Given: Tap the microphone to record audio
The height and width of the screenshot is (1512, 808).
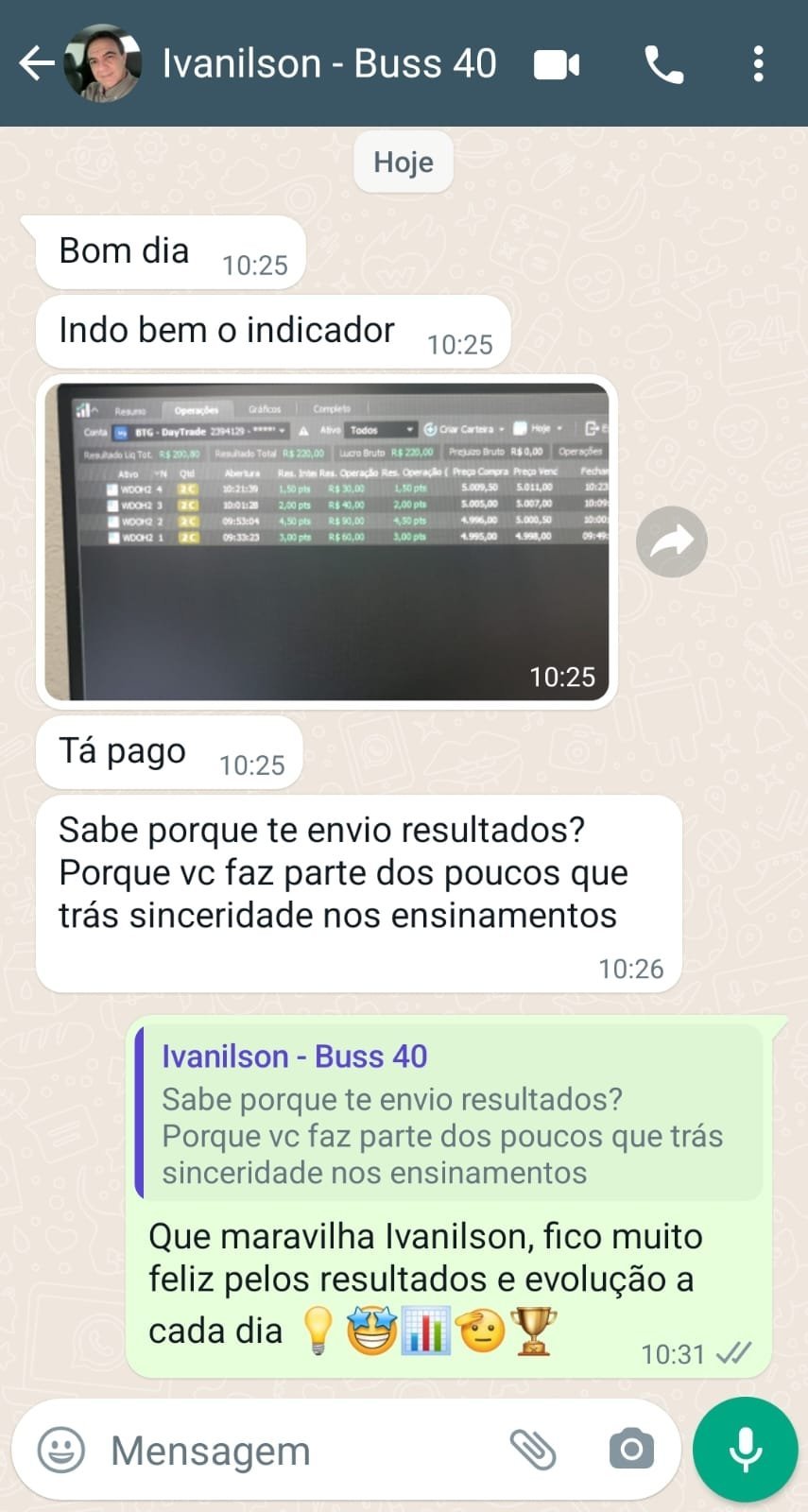Looking at the screenshot, I should (x=746, y=1450).
